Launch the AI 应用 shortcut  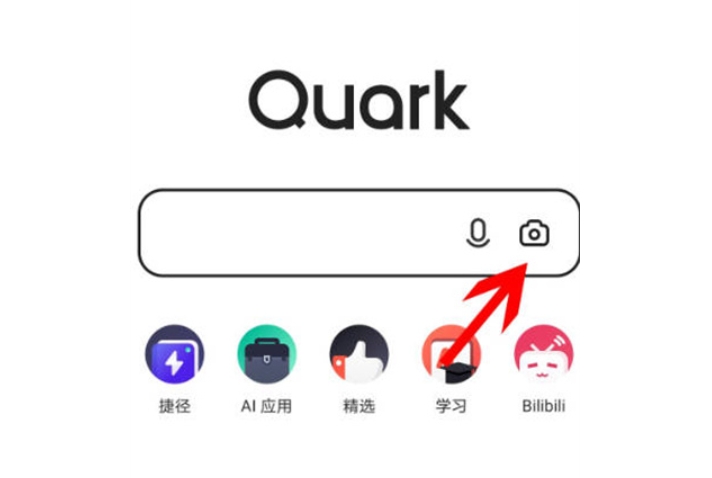266,355
